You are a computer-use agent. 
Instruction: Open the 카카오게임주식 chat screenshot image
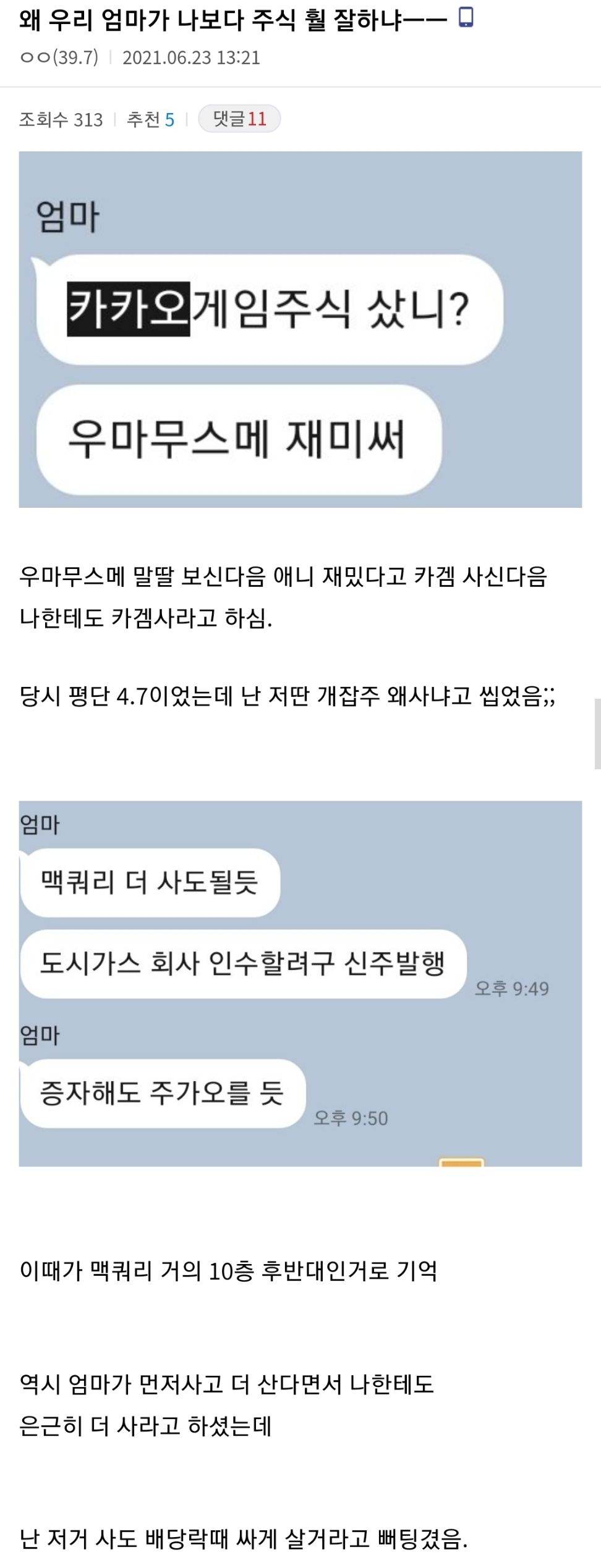300,329
